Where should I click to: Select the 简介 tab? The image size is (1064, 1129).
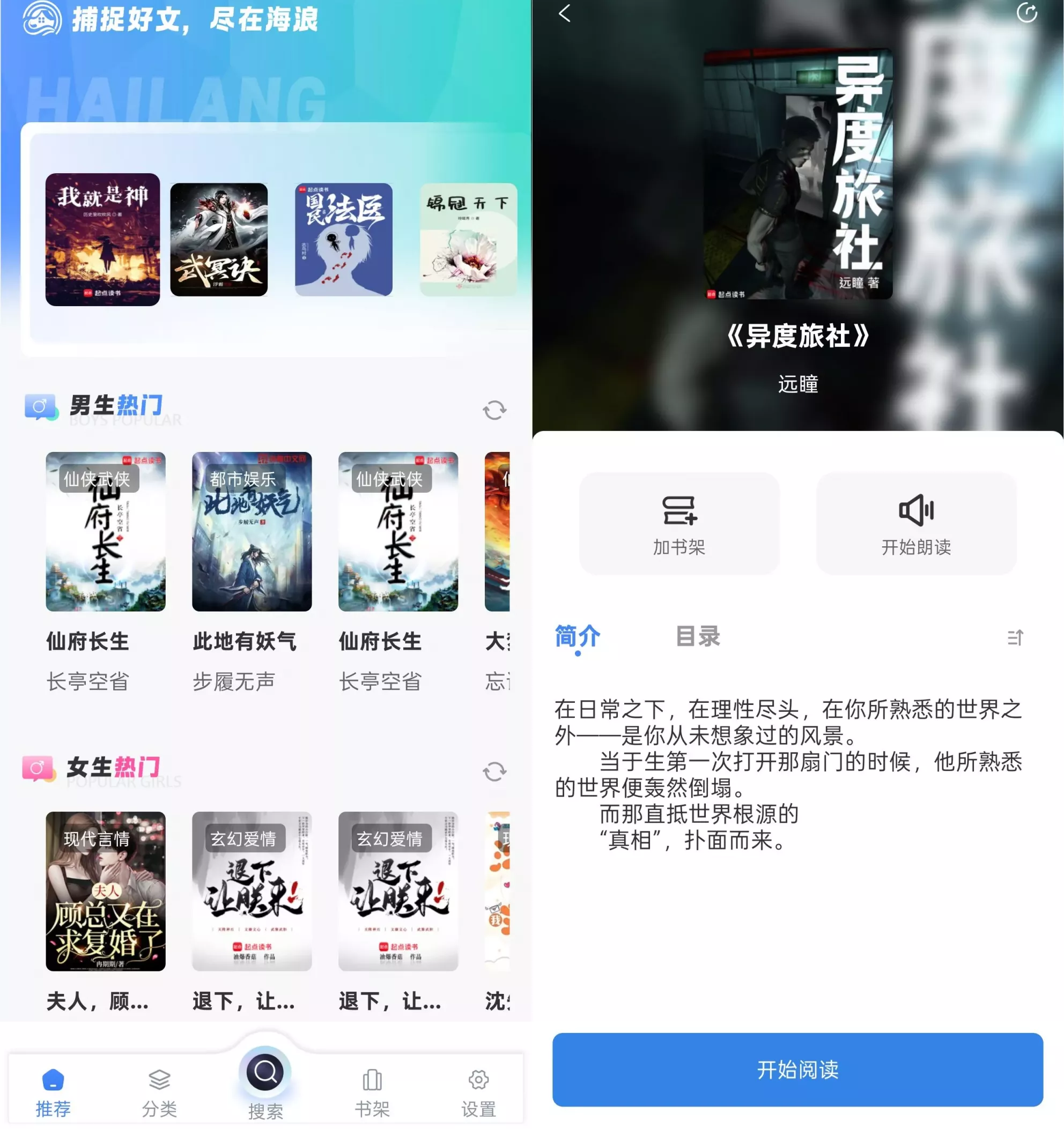pos(577,636)
